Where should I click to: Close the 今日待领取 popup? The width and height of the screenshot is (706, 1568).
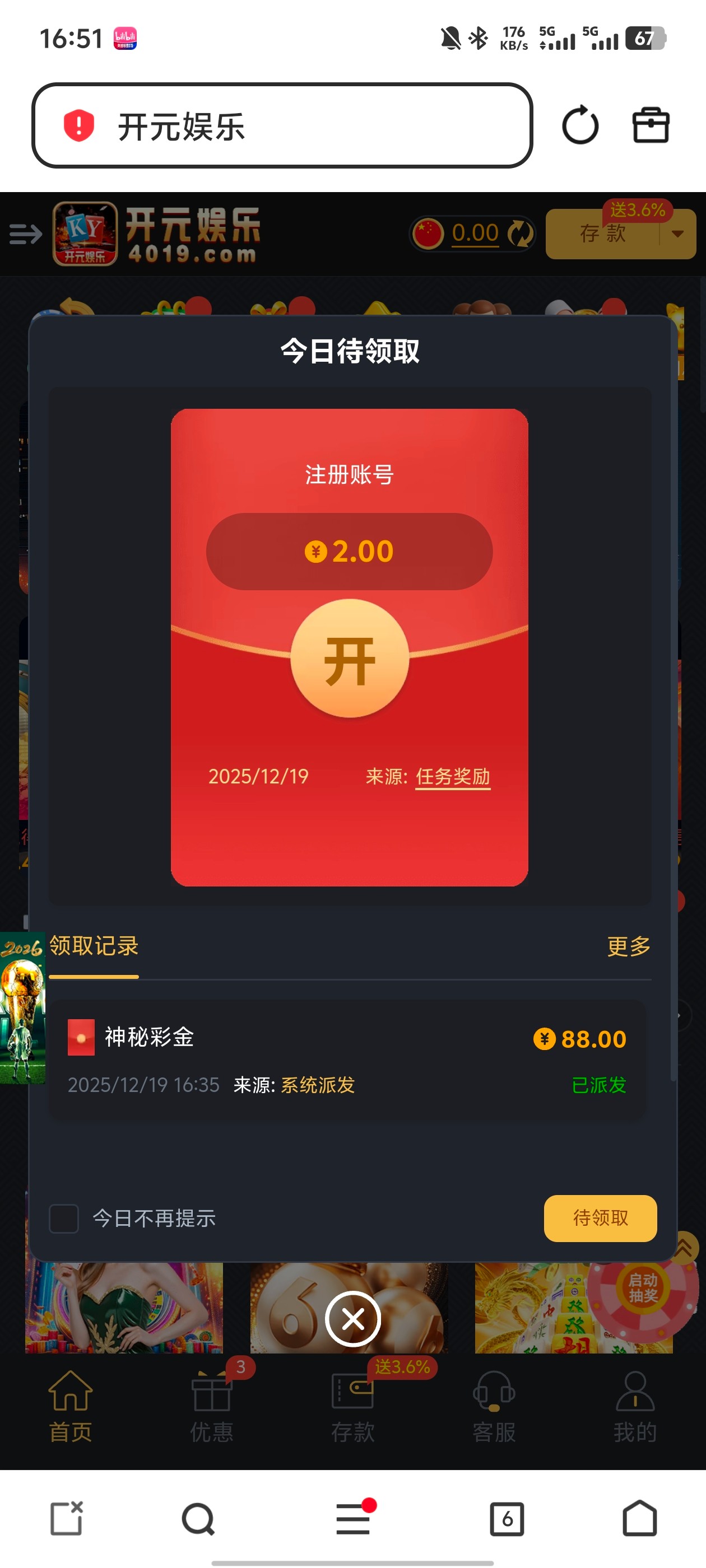point(352,1319)
